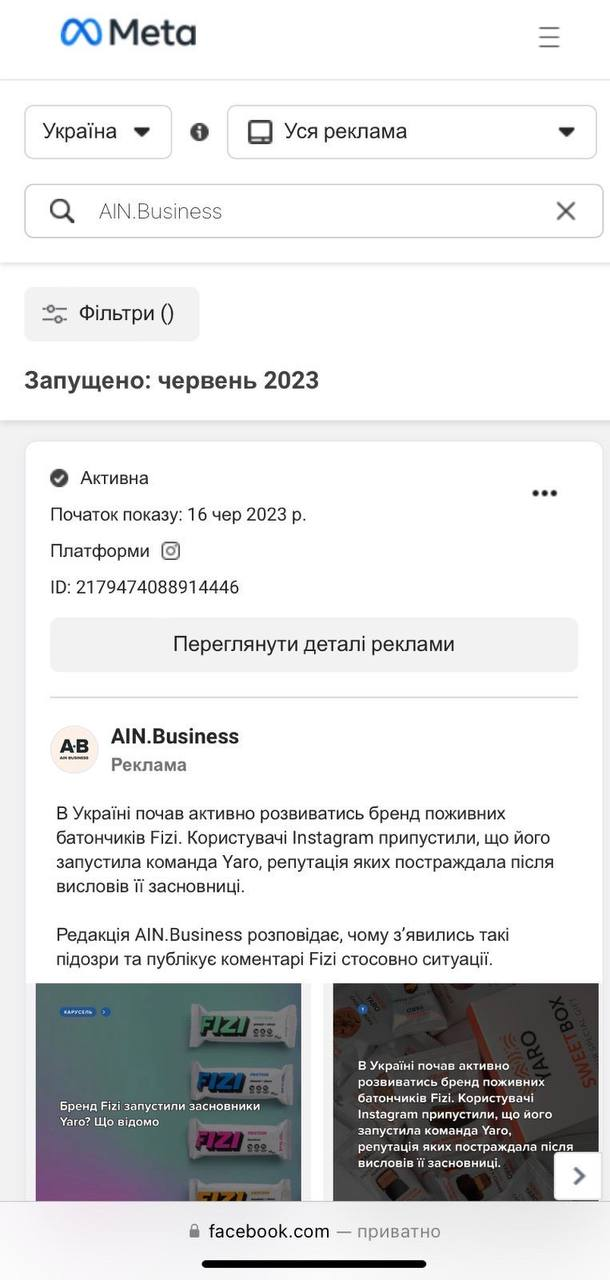610x1280 pixels.
Task: Open the Фільтри filters
Action: pos(111,314)
